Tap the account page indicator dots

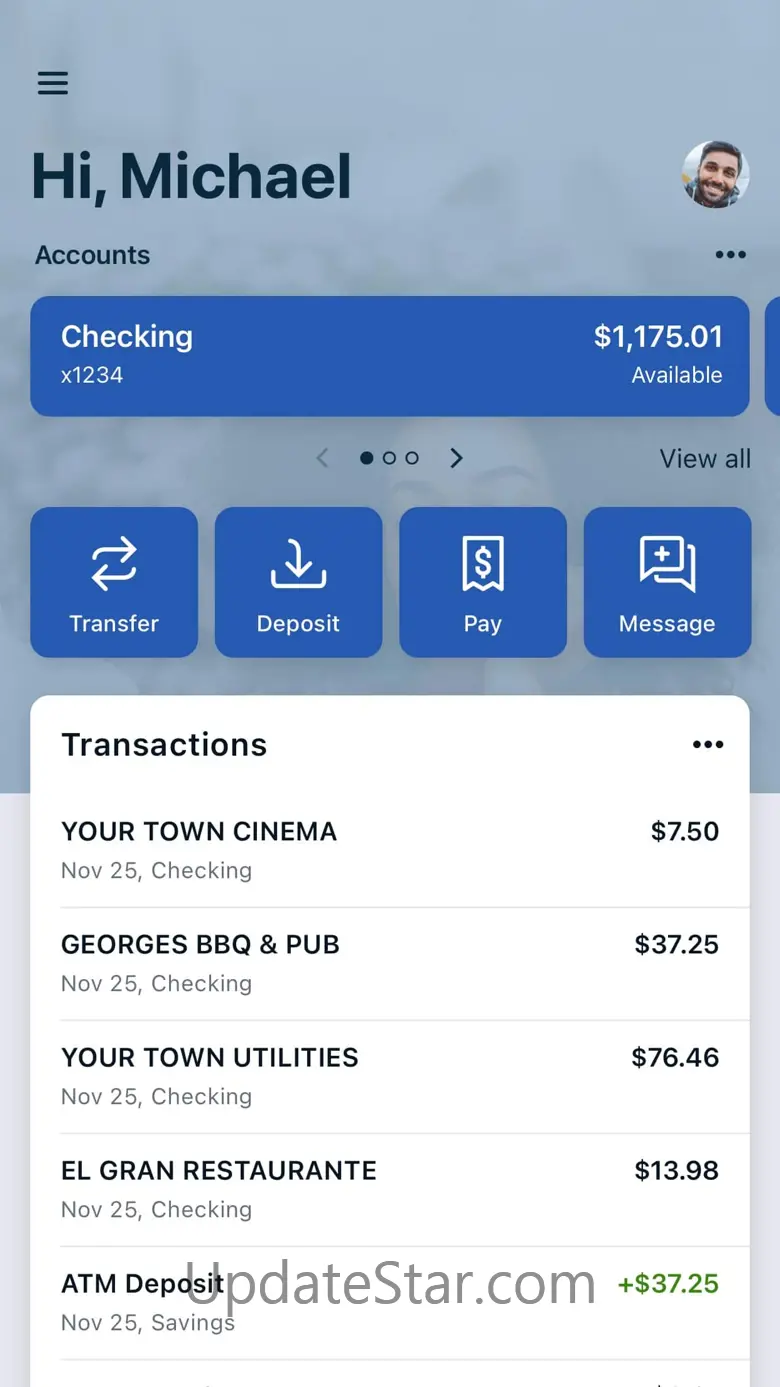tap(389, 458)
